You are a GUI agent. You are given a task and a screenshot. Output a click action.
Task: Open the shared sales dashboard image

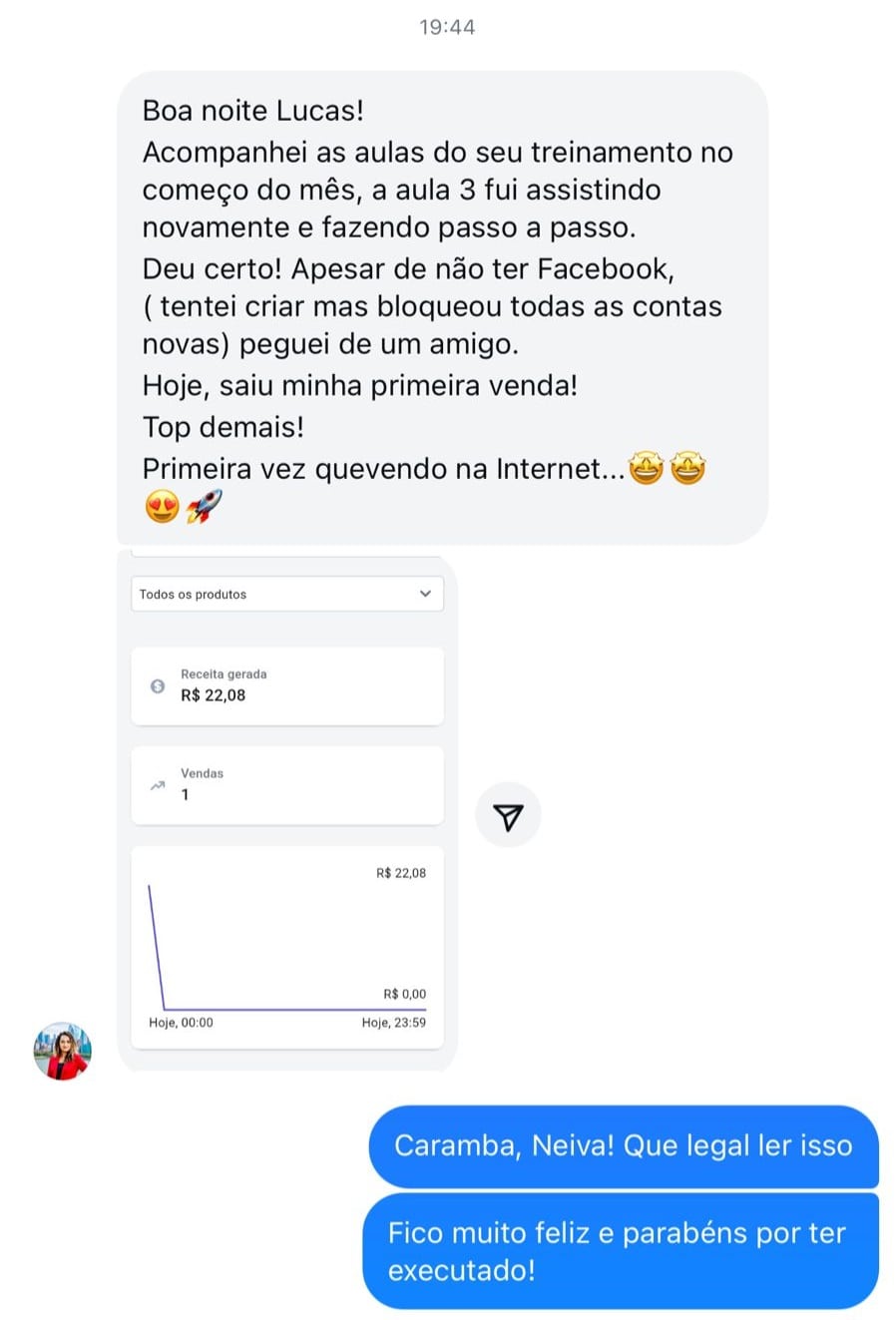287,808
